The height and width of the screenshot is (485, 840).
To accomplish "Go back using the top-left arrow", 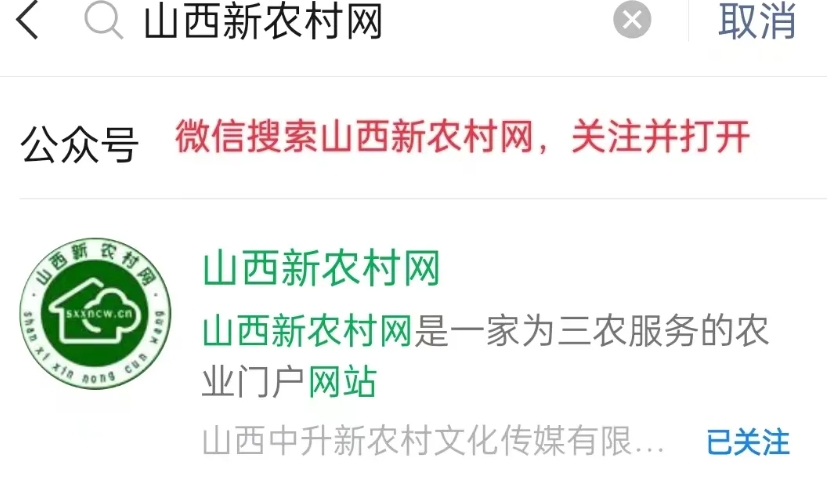I will [x=28, y=21].
